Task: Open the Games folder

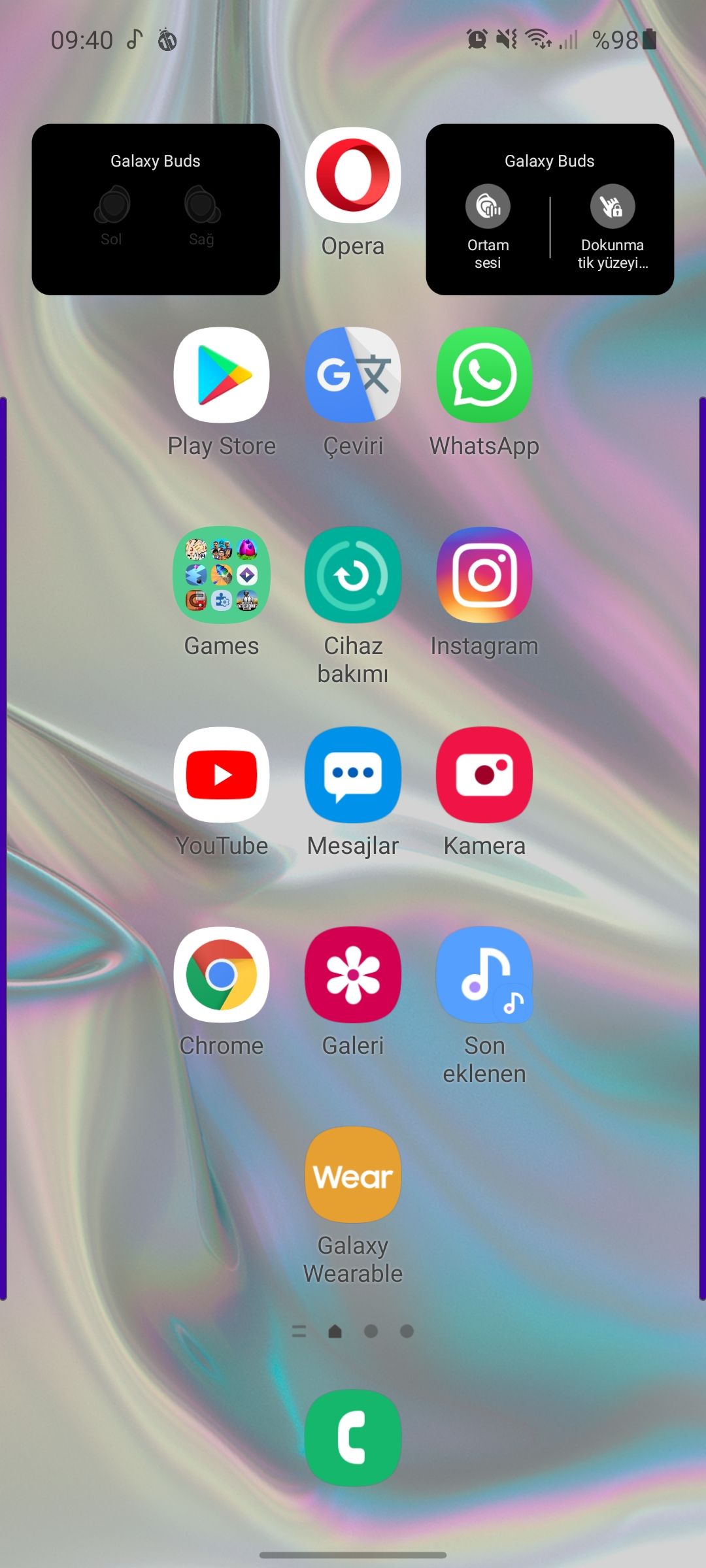Action: [x=222, y=575]
